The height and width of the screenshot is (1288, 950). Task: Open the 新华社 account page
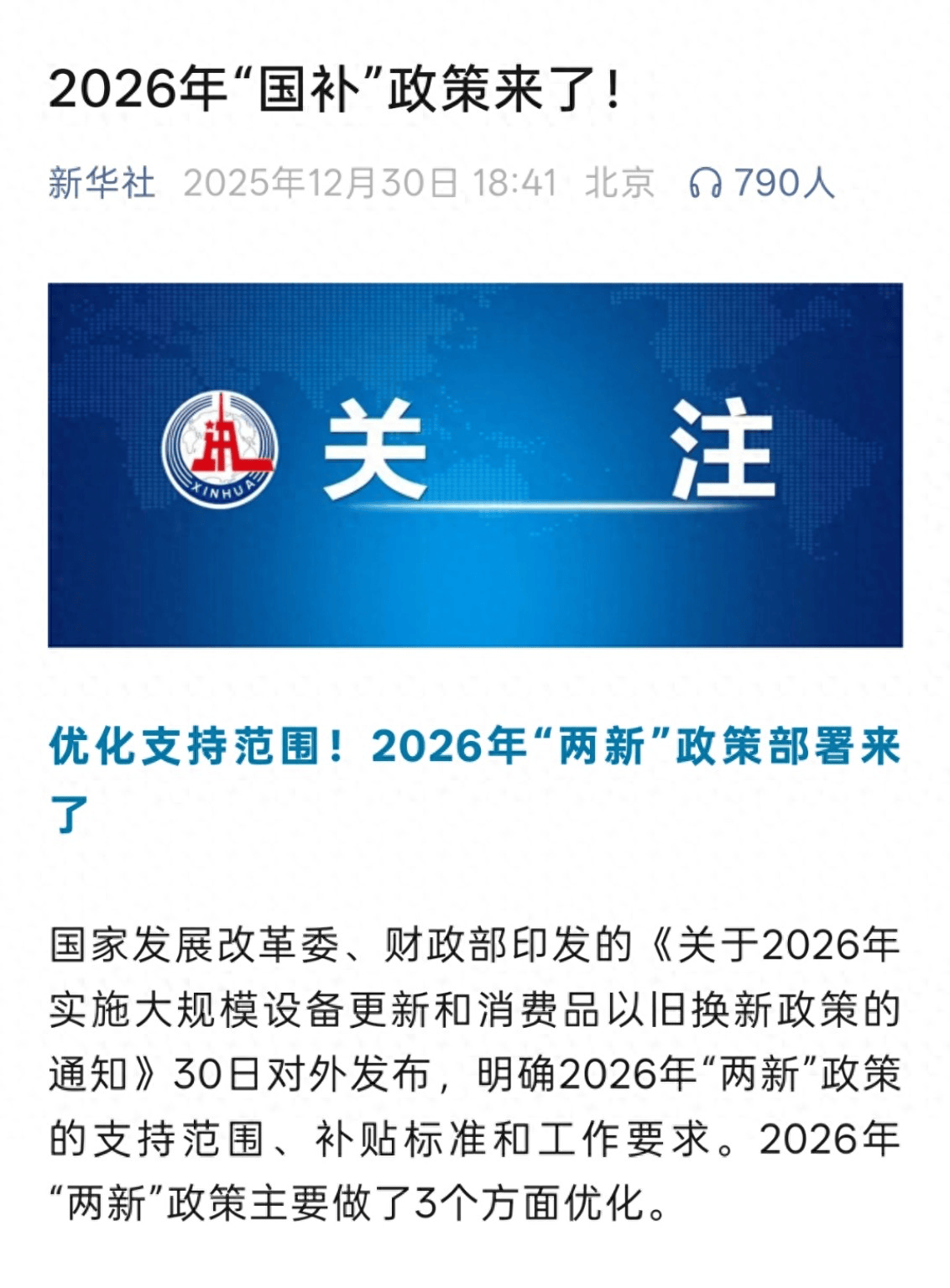coord(102,183)
